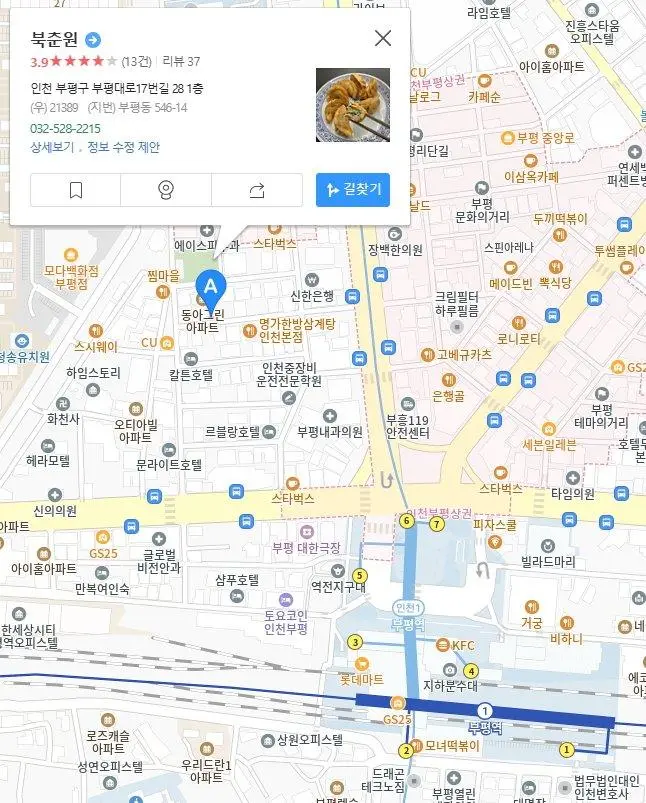This screenshot has height=803, width=646.
Task: Open the roadview pin icon for 북춘원
Action: tap(166, 190)
